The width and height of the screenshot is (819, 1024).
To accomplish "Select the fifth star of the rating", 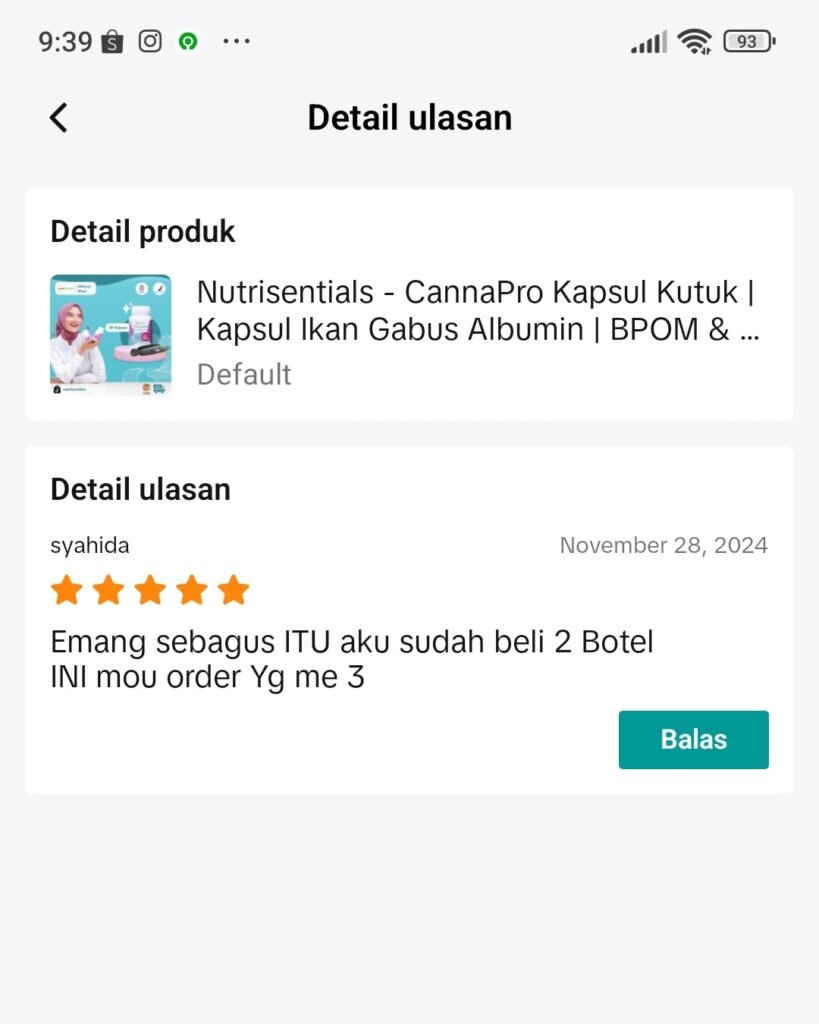I will 233,590.
